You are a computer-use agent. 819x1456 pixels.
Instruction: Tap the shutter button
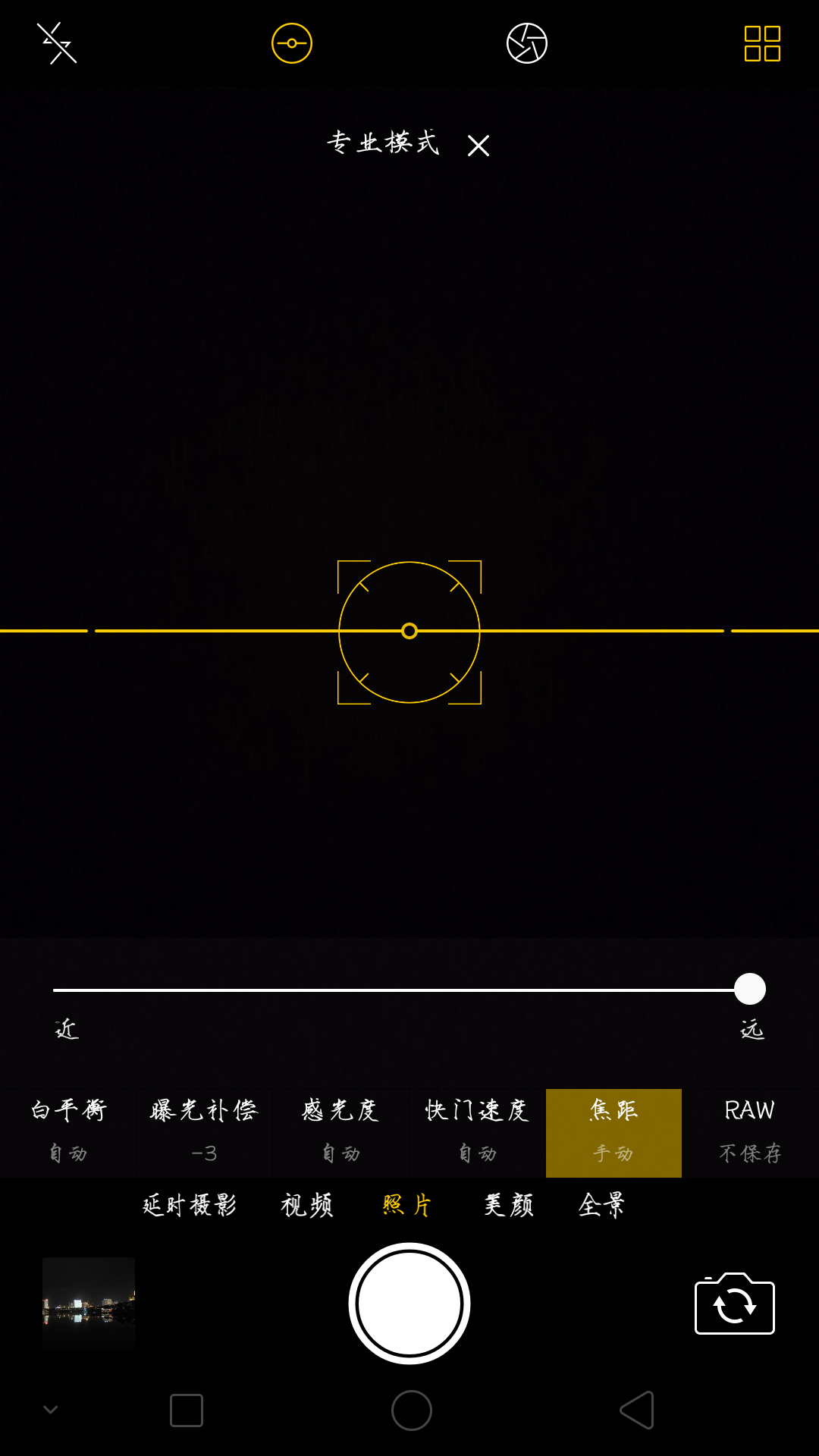pyautogui.click(x=409, y=1304)
